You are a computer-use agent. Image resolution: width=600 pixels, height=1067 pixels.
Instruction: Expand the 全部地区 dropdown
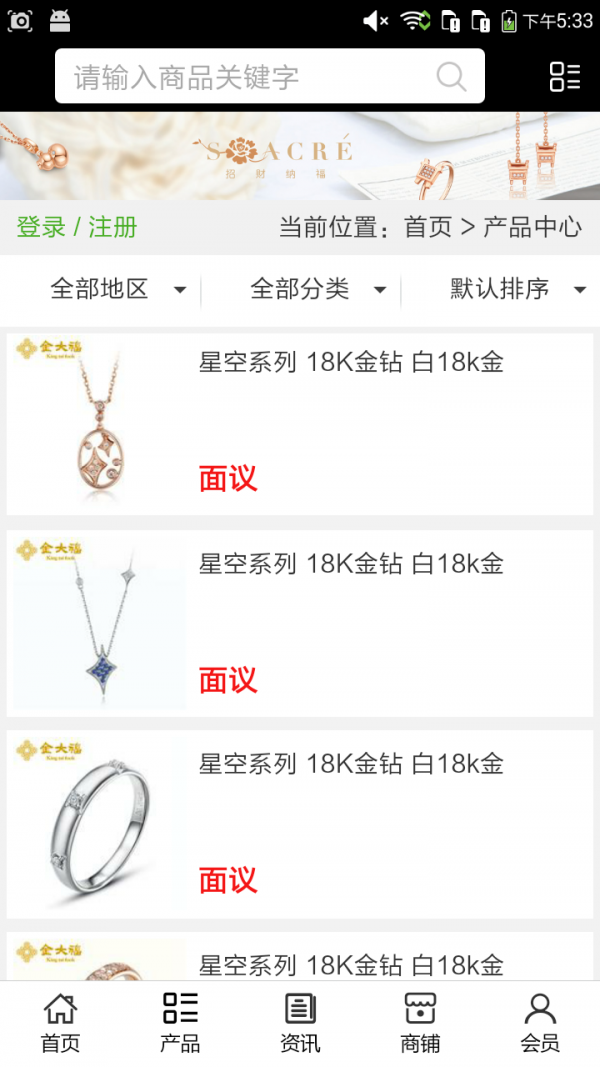tap(118, 290)
